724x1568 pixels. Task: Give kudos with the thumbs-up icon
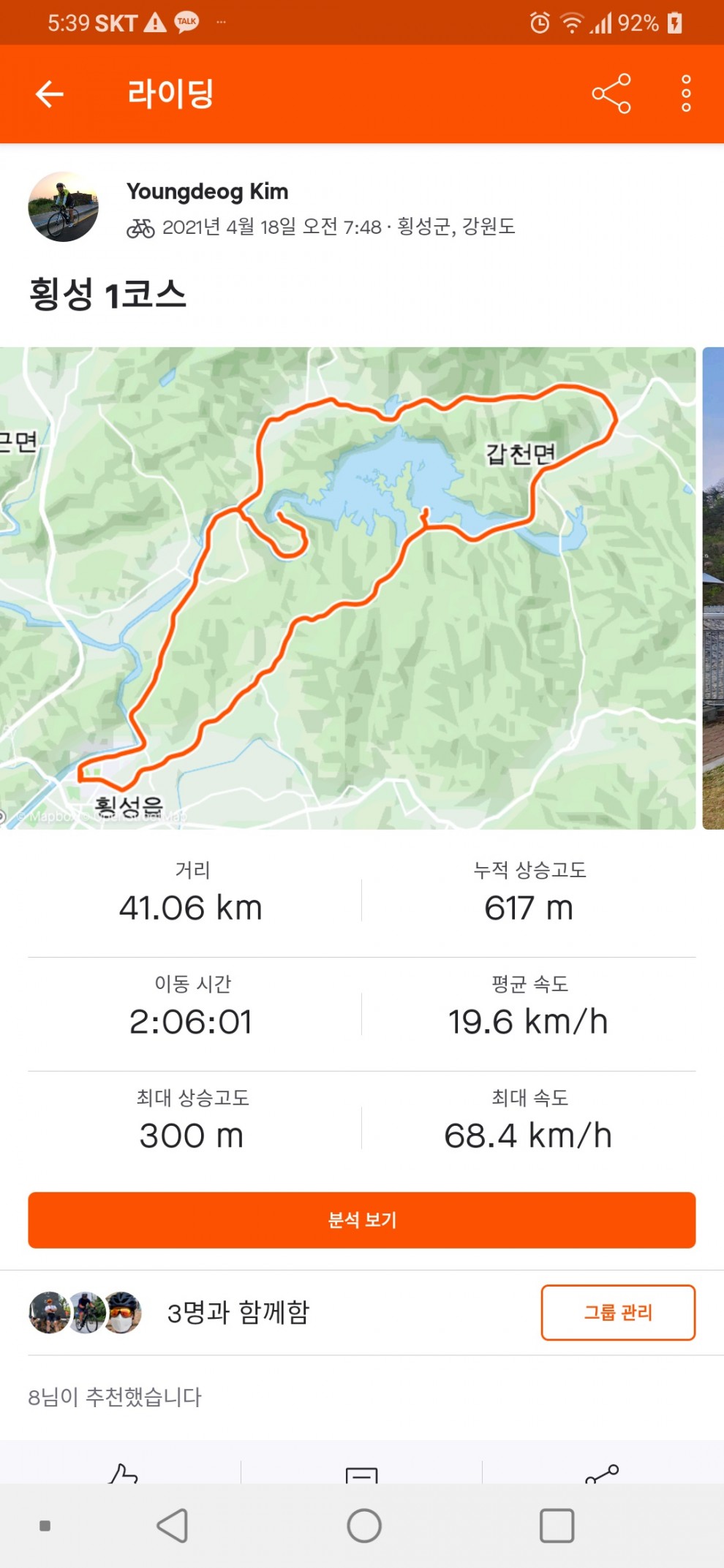tap(123, 1472)
